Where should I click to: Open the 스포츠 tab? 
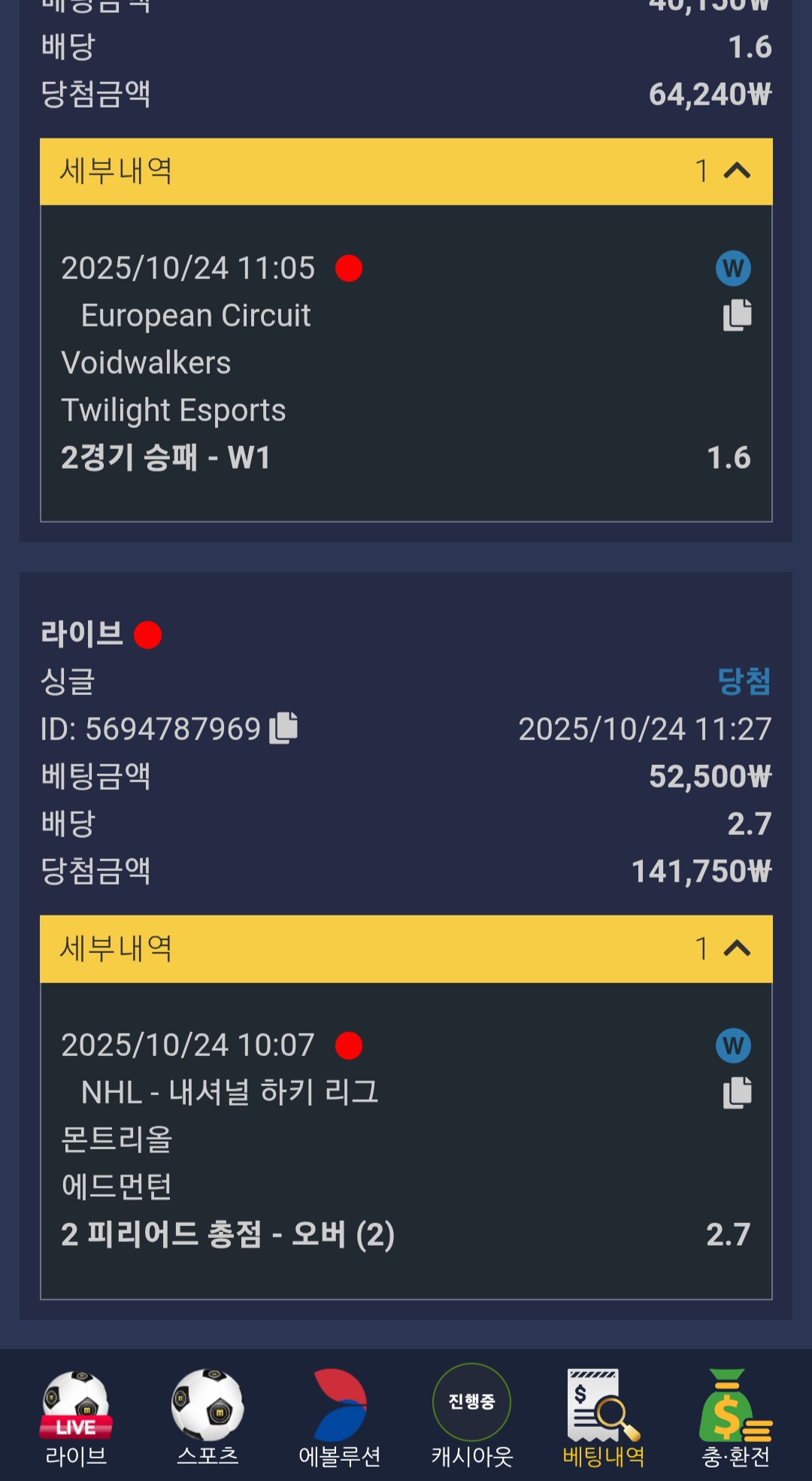click(x=208, y=1418)
